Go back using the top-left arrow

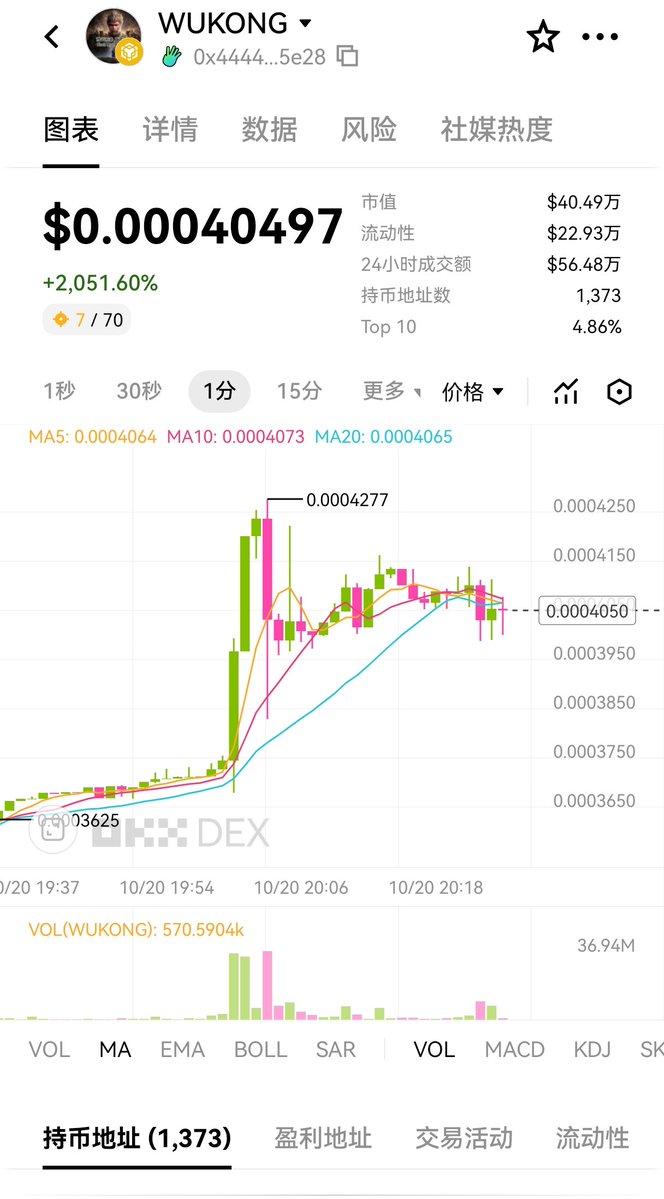pos(52,37)
